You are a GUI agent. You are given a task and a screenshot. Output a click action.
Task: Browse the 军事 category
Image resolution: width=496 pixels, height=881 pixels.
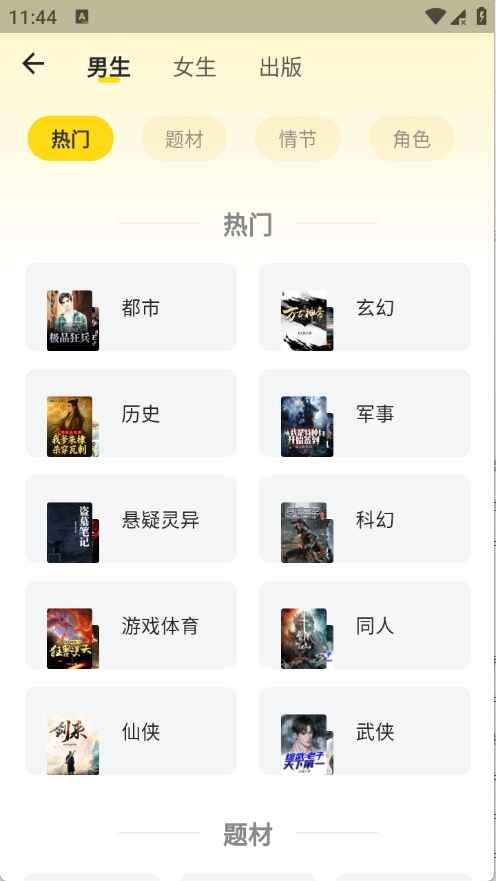pos(365,413)
